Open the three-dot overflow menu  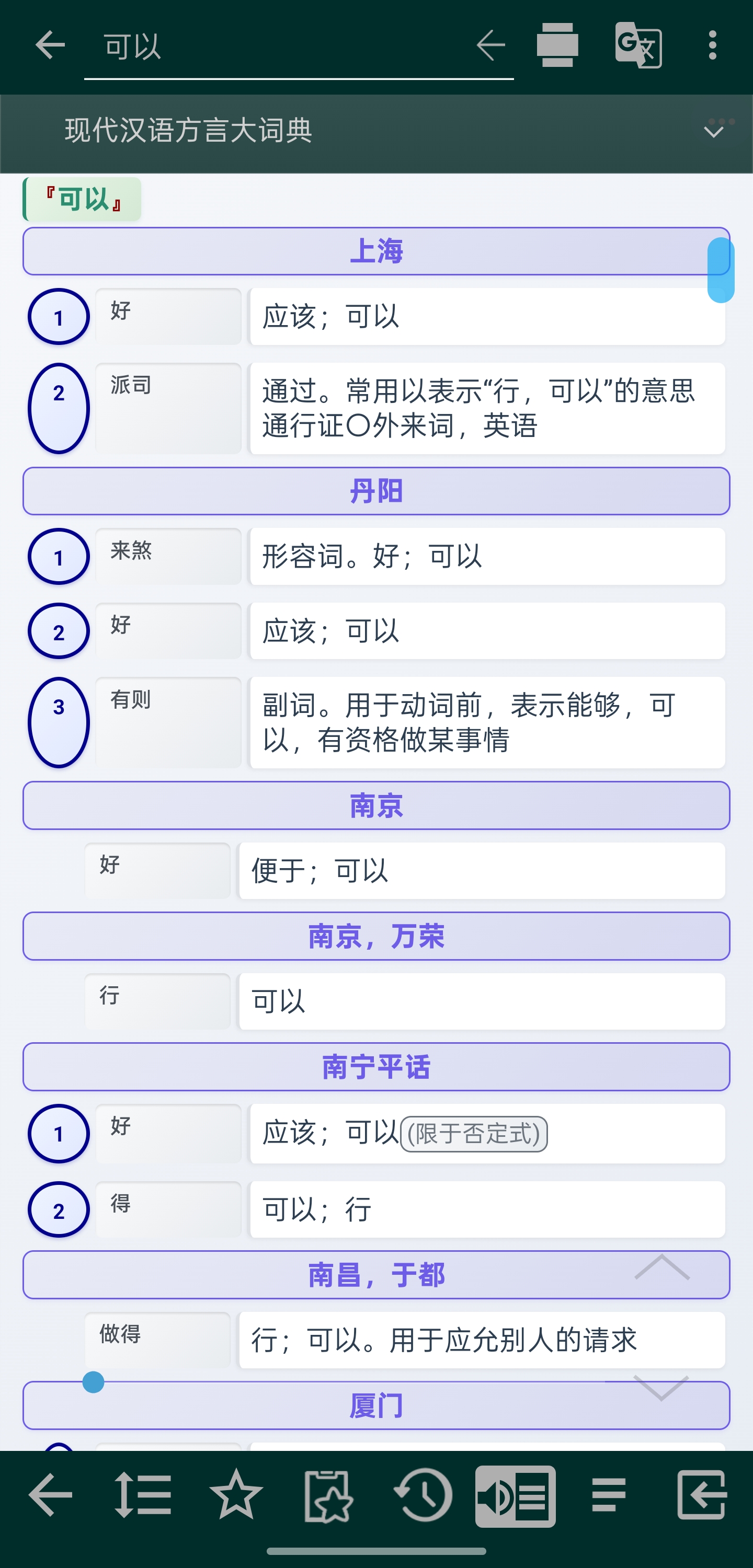click(712, 45)
